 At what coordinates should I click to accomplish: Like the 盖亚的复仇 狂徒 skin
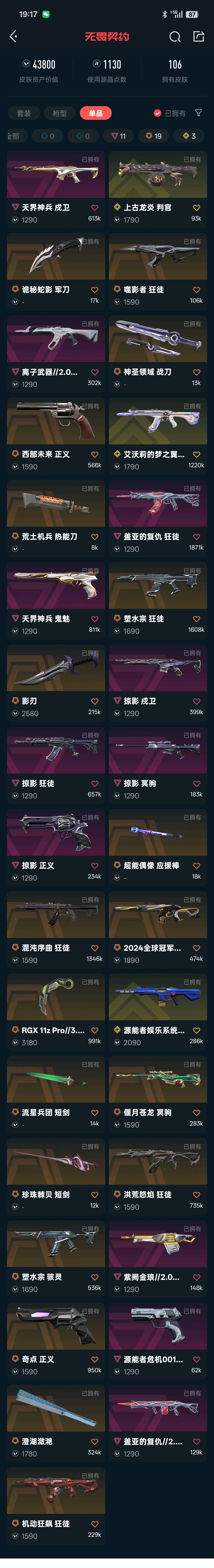(x=196, y=537)
